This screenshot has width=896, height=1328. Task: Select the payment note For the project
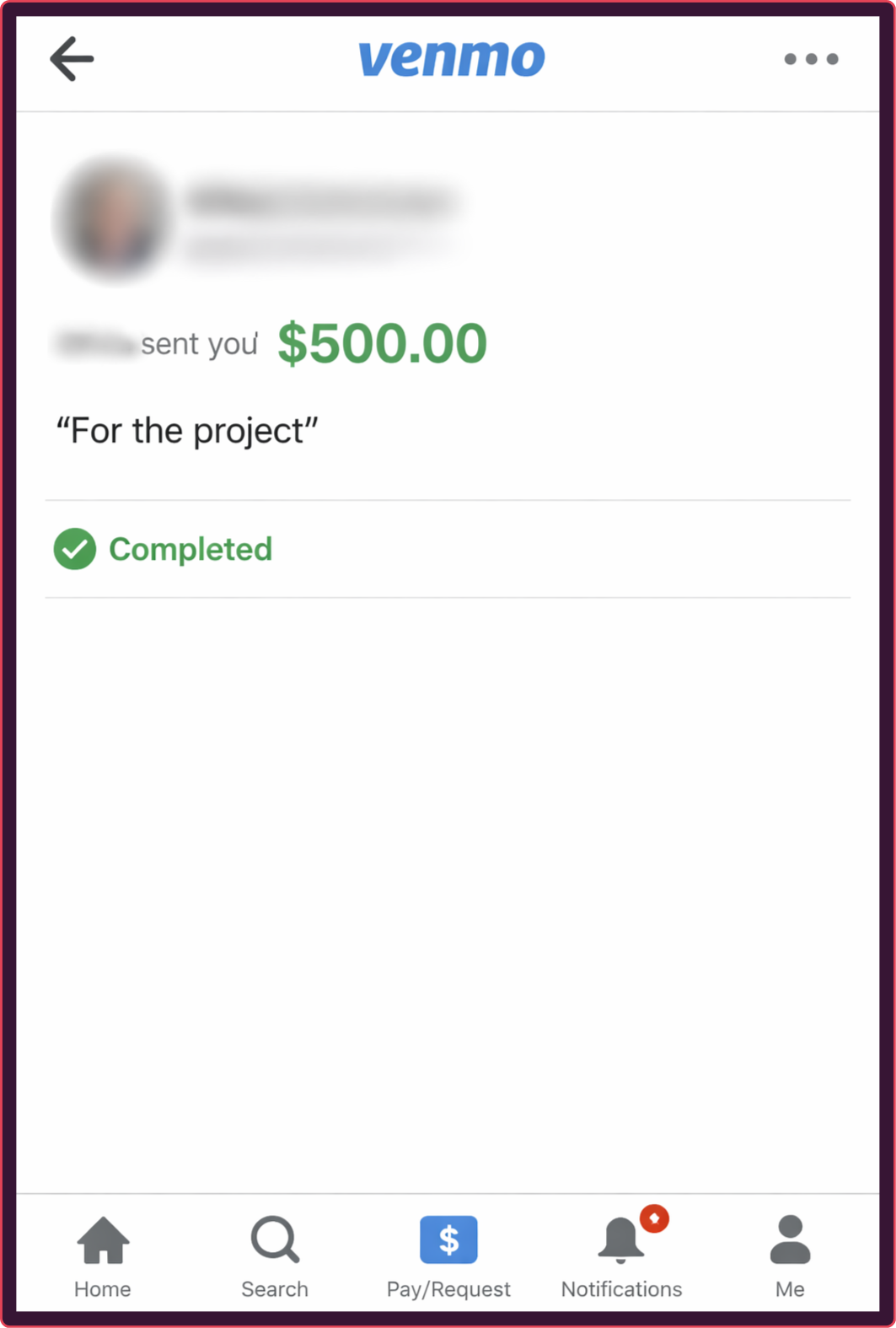pos(188,430)
